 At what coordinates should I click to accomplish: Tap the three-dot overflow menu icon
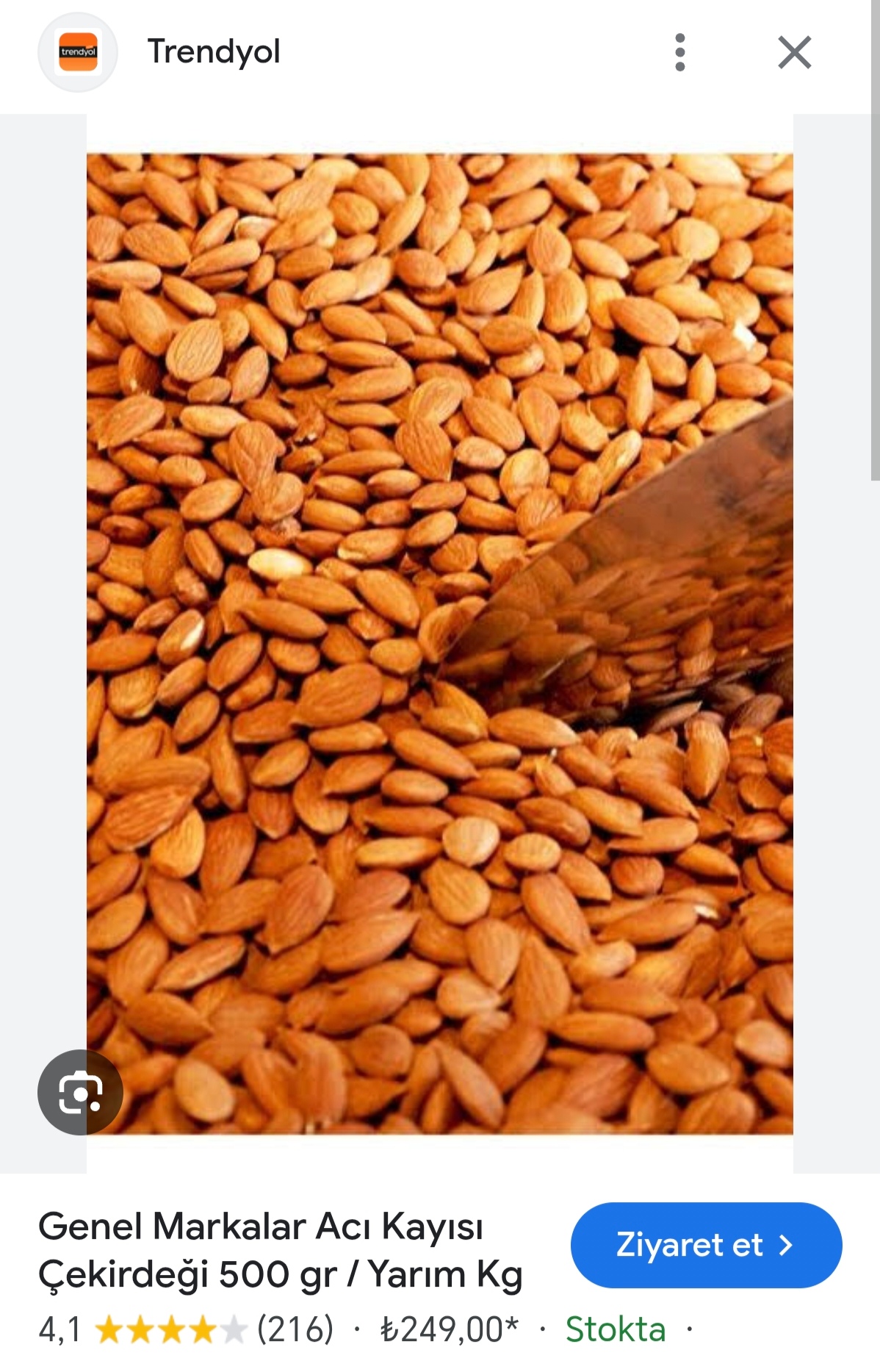(681, 51)
